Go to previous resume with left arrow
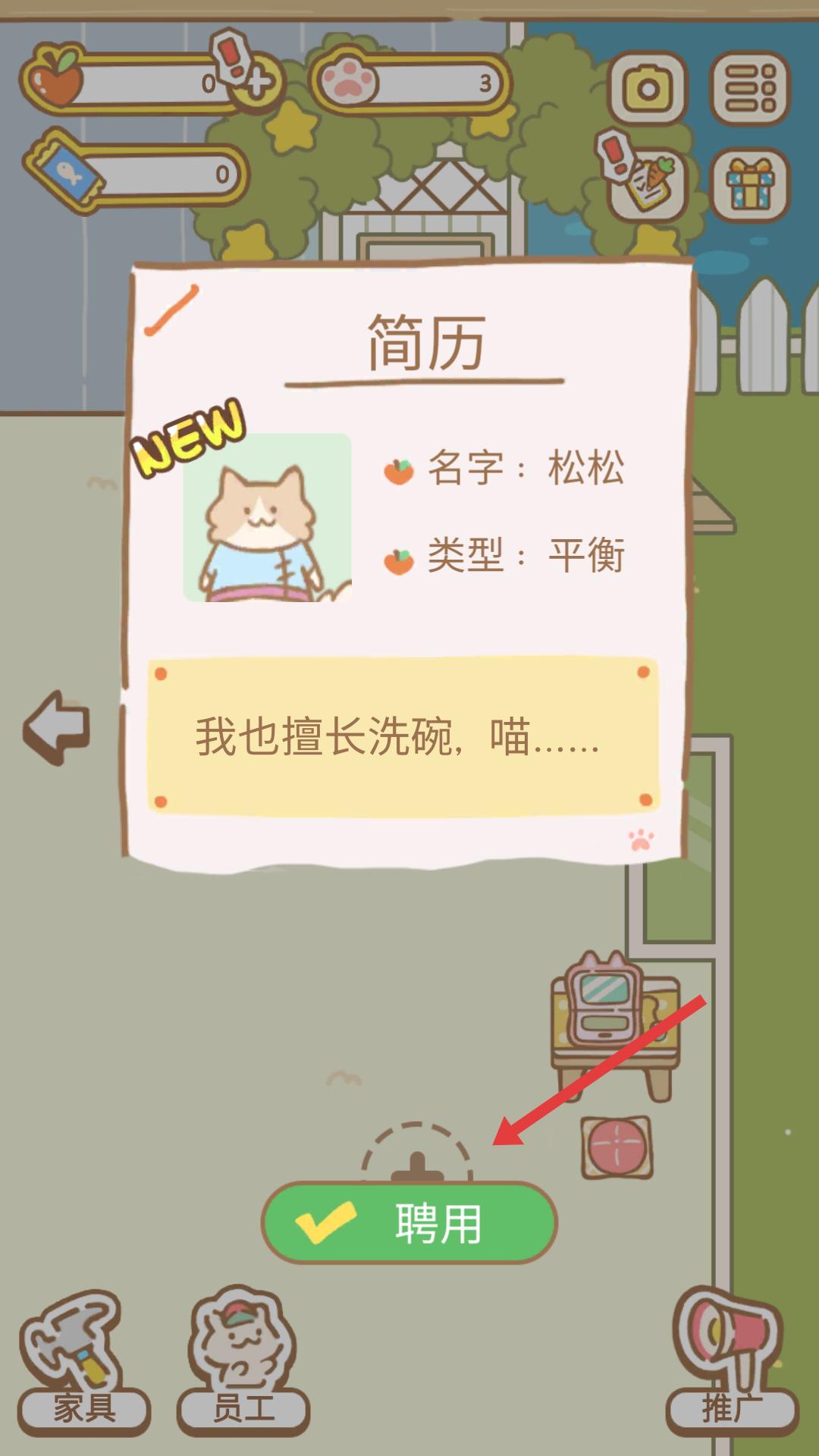 click(57, 727)
